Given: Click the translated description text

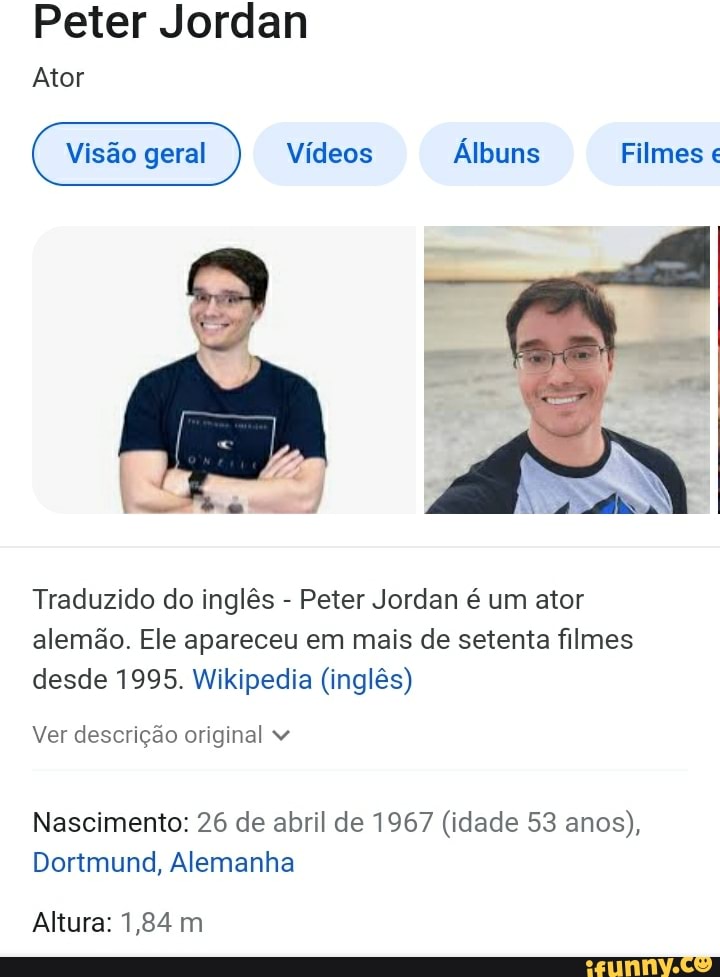Looking at the screenshot, I should click(330, 639).
